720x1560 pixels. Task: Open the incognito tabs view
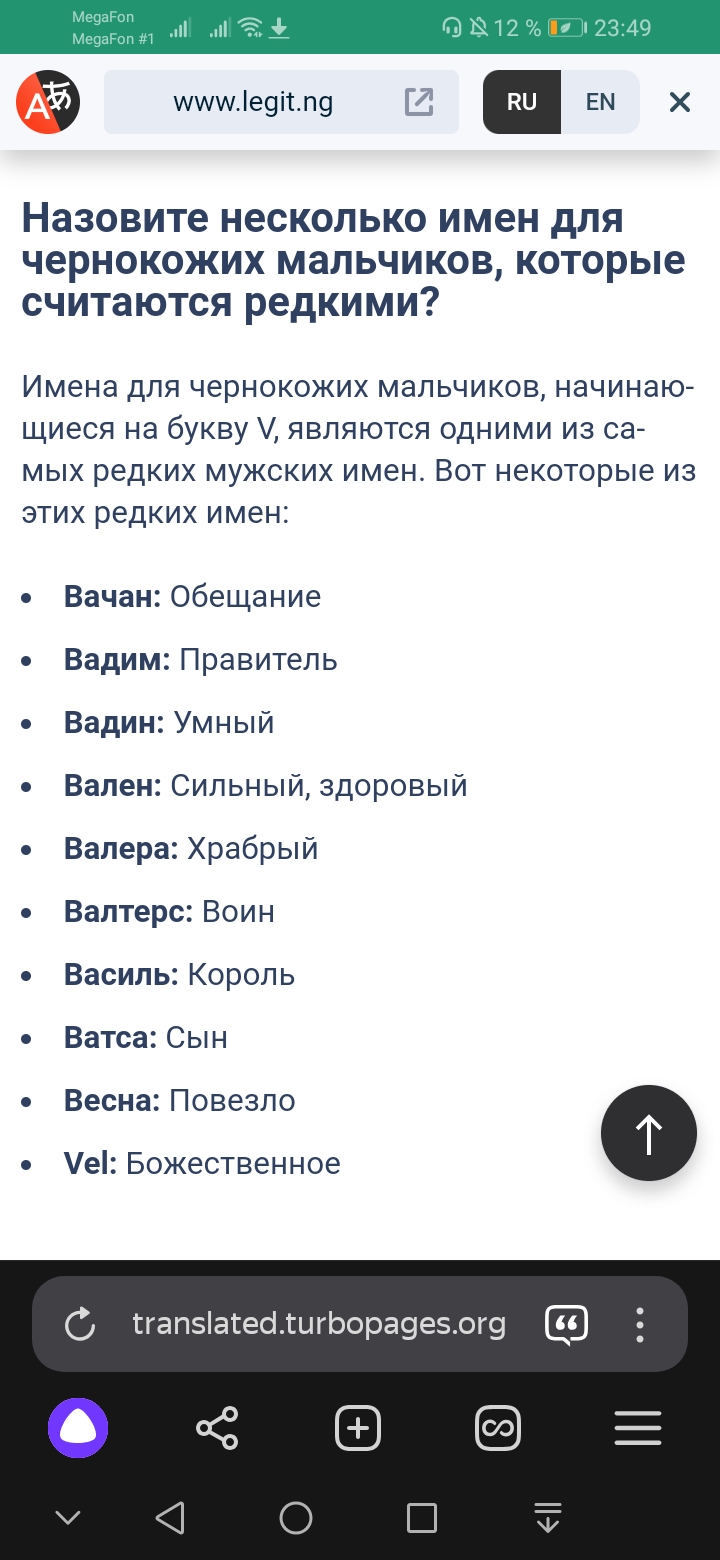tap(497, 1428)
